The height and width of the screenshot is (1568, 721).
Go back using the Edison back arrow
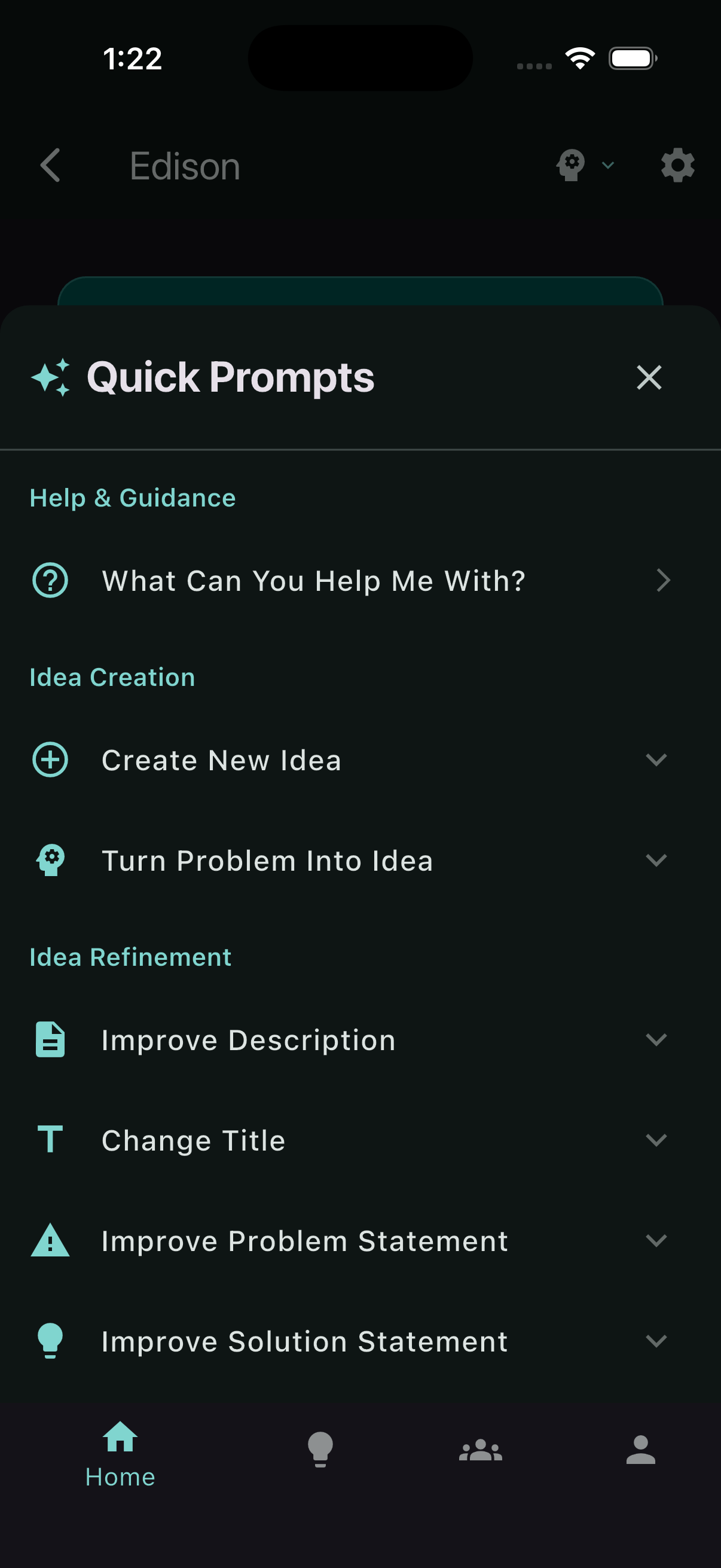click(x=50, y=165)
